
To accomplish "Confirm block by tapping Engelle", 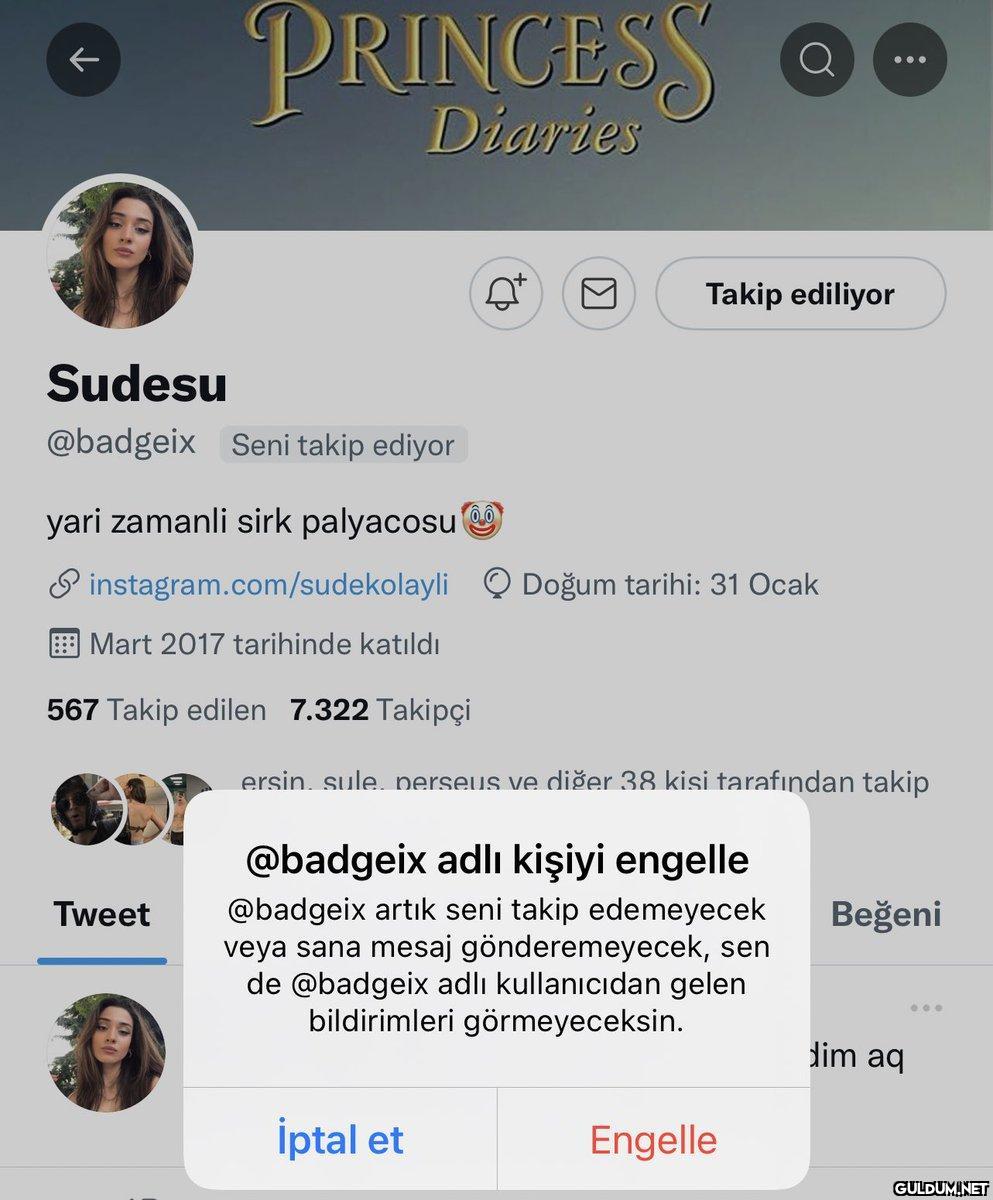I will coord(653,1140).
